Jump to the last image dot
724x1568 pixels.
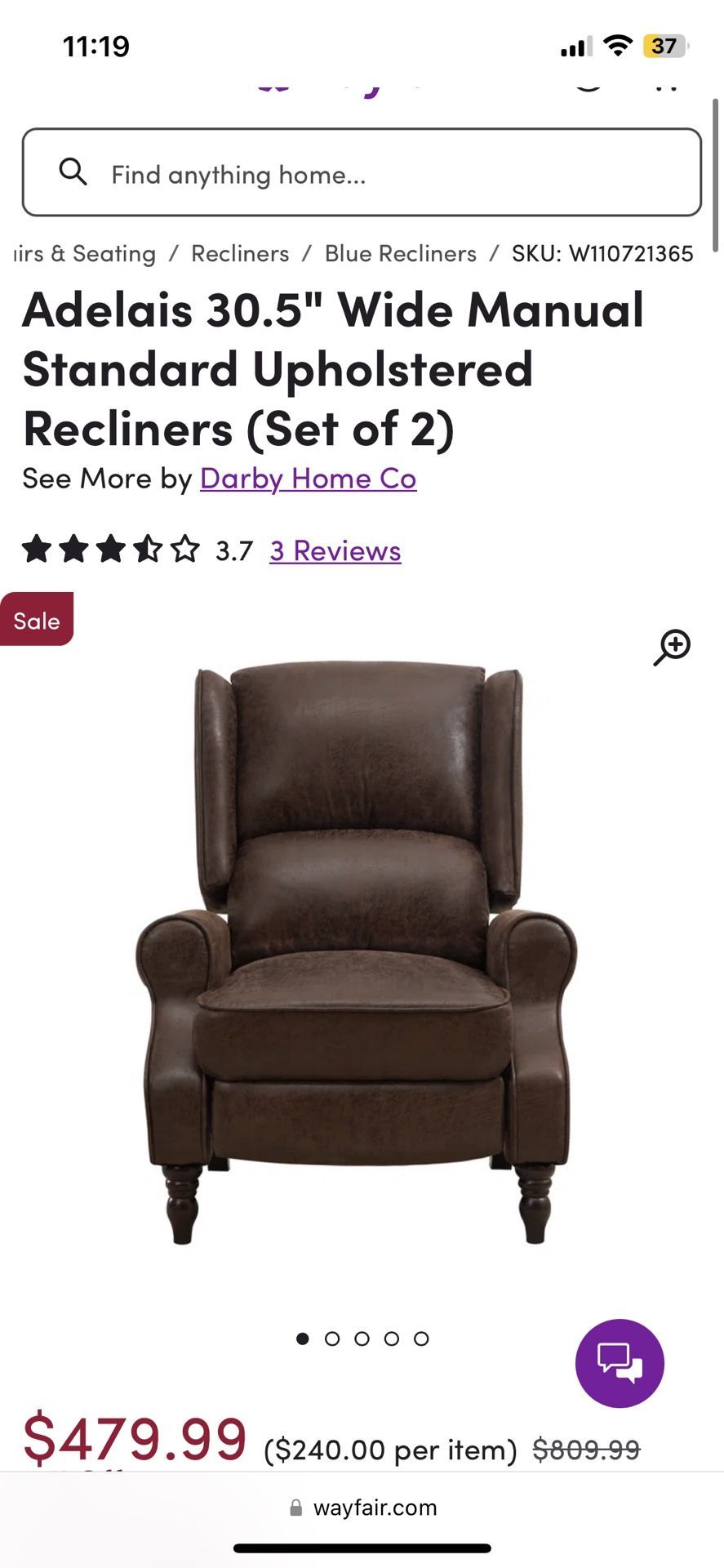421,1339
